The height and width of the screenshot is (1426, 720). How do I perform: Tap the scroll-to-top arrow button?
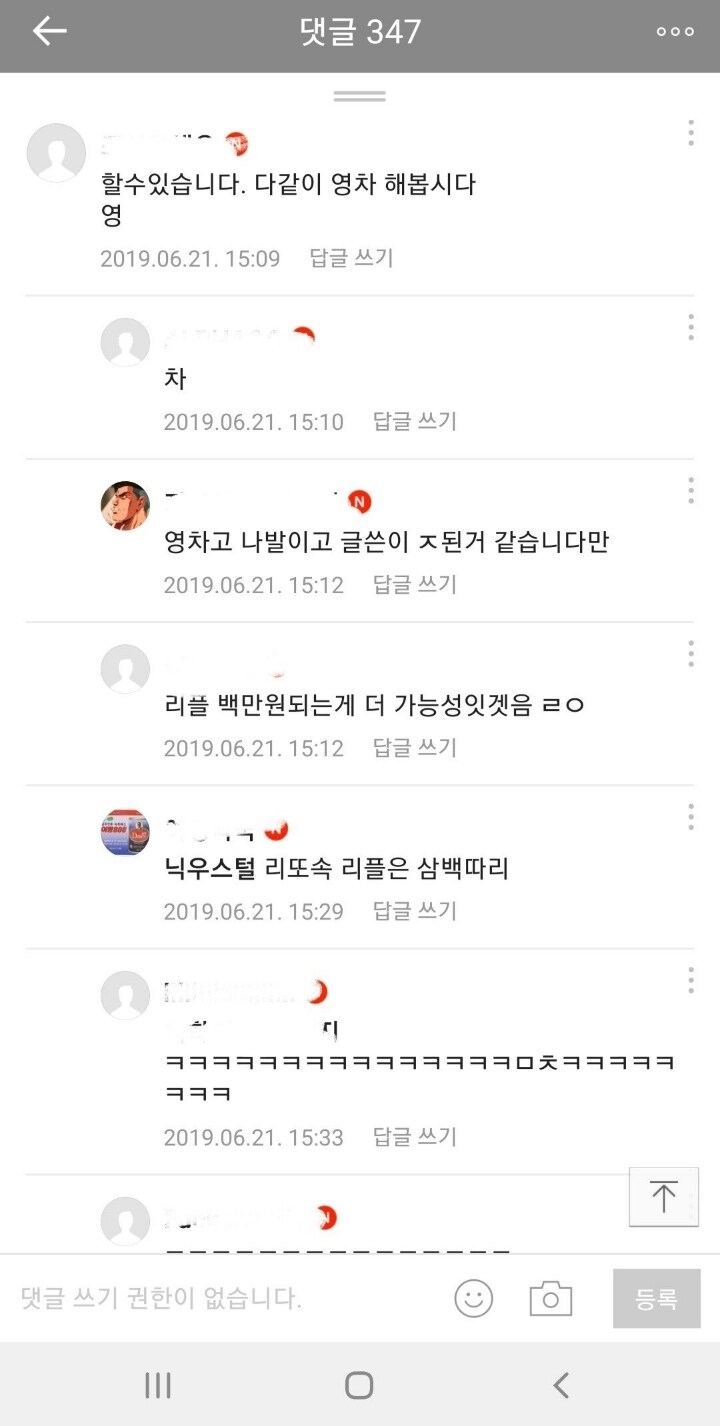(x=663, y=1196)
